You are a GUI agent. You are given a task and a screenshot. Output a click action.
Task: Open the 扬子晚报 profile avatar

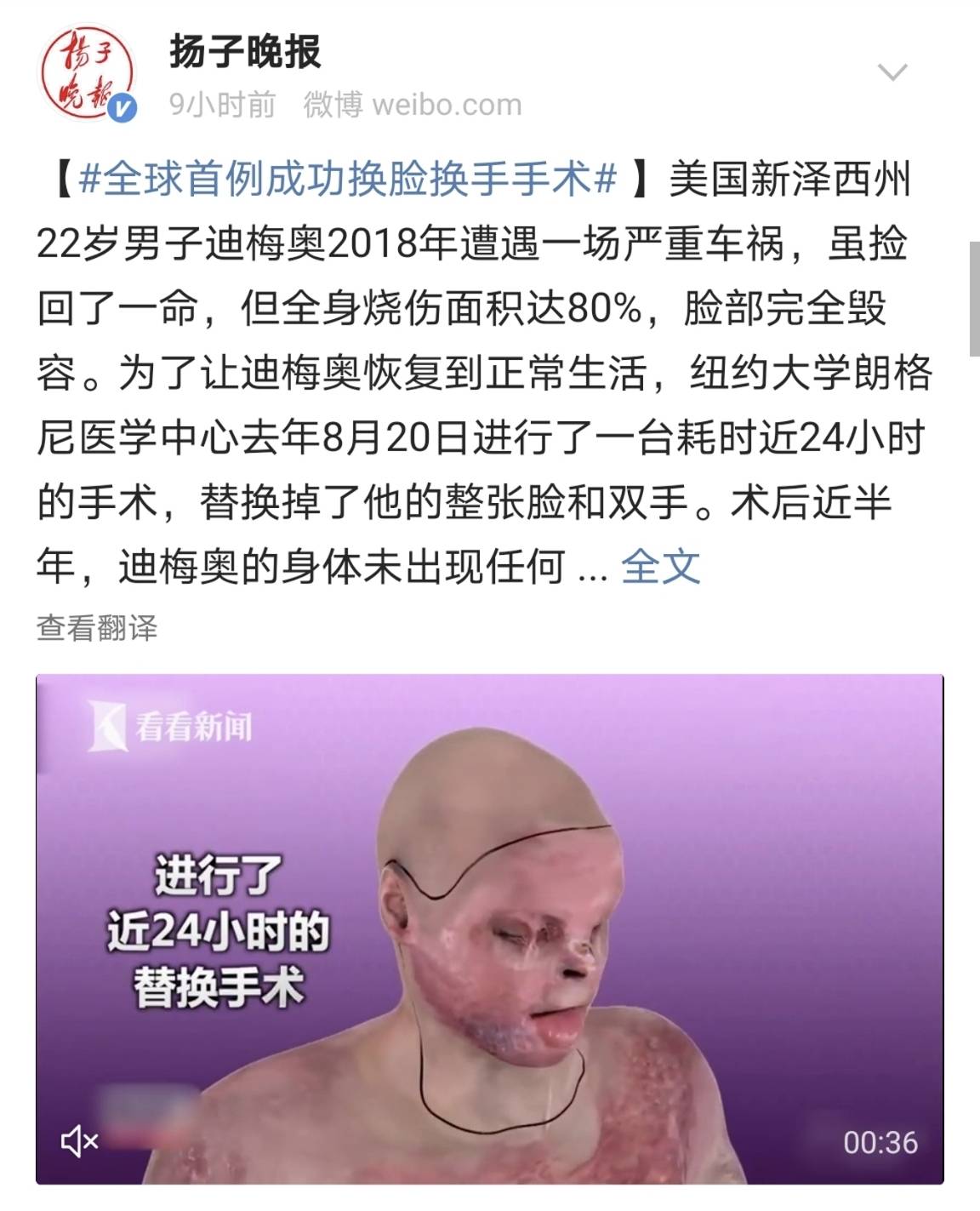tap(88, 72)
